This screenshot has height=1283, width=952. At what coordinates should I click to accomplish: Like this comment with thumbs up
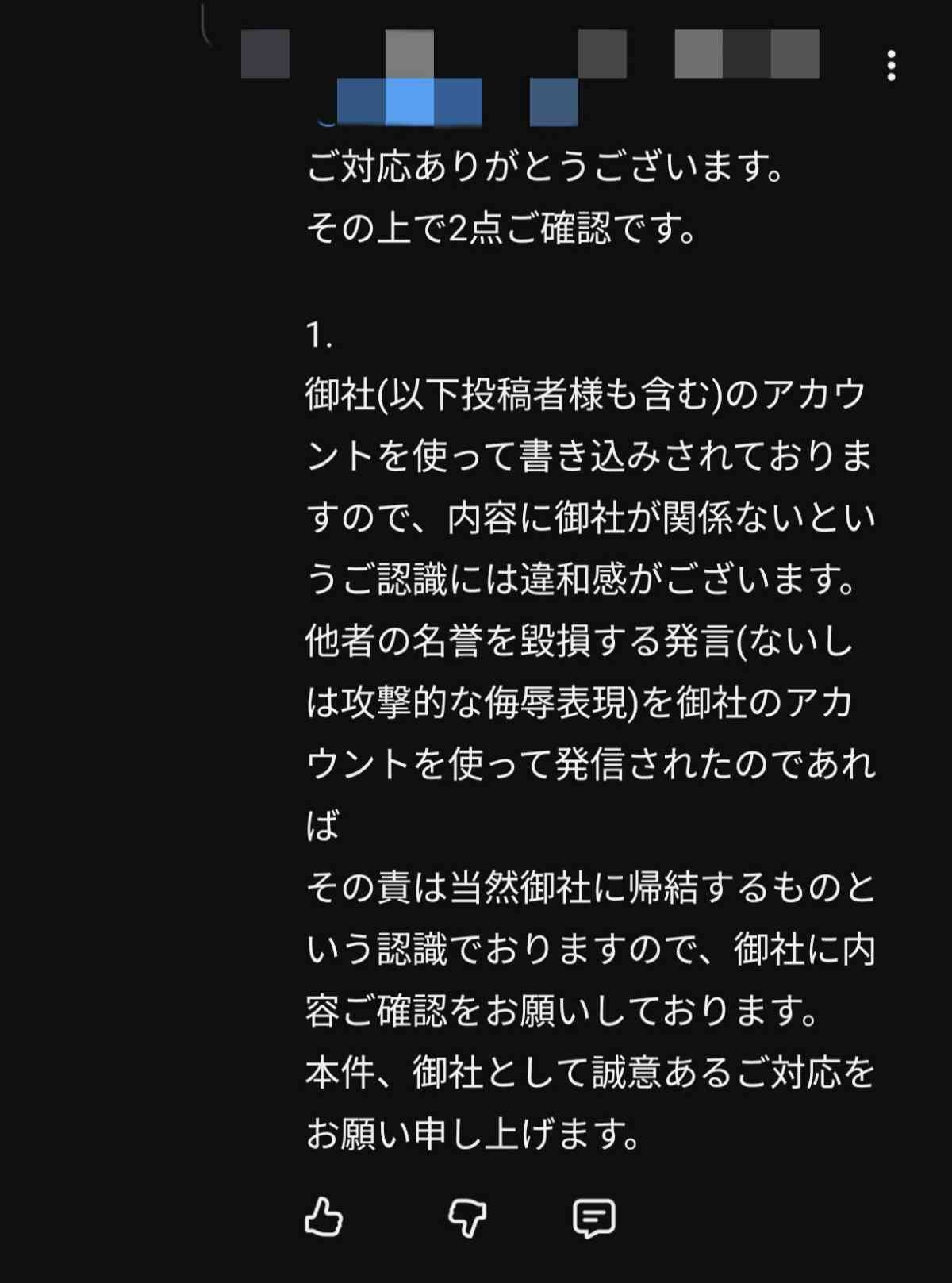click(324, 1217)
